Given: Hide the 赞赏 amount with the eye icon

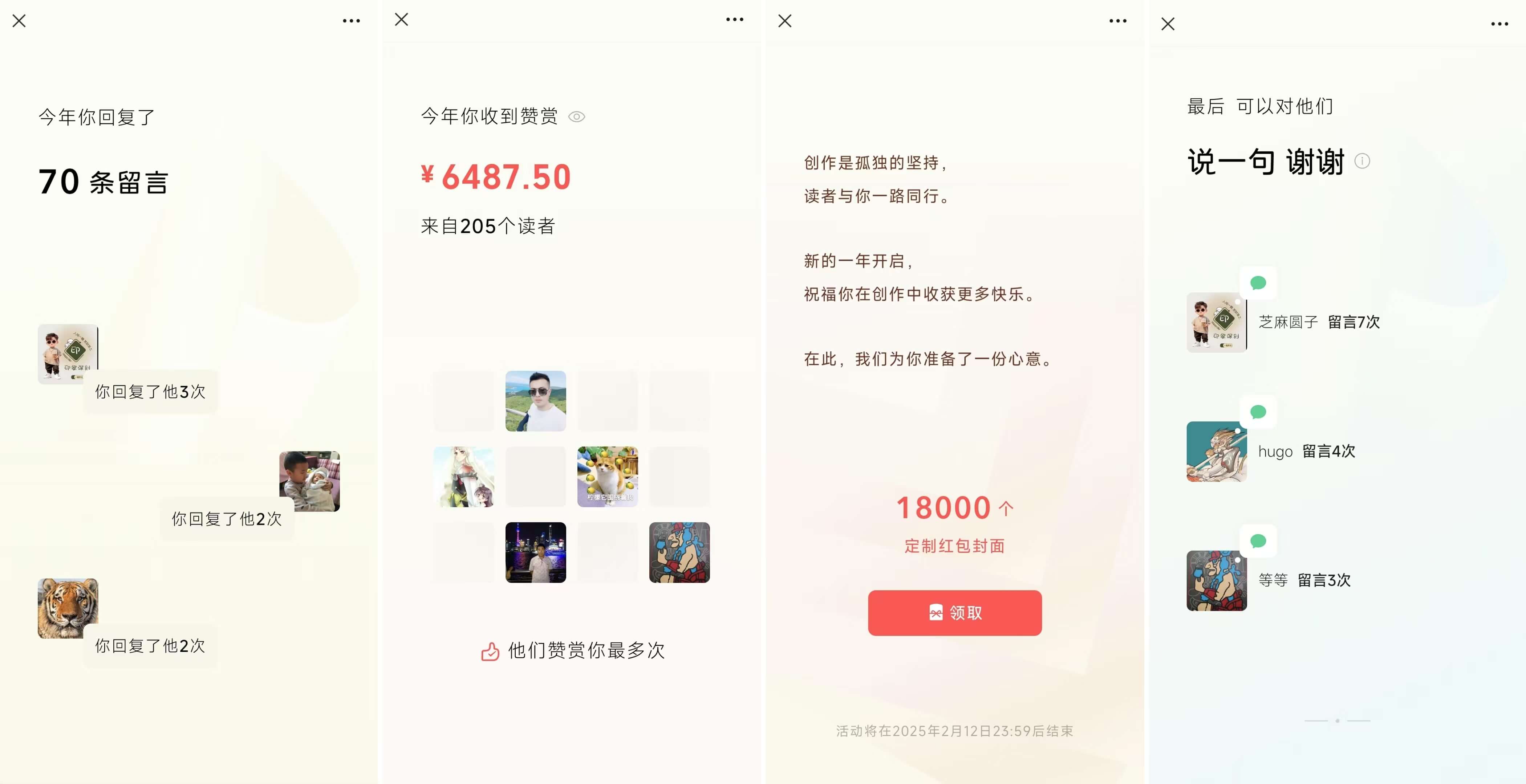Looking at the screenshot, I should 576,117.
